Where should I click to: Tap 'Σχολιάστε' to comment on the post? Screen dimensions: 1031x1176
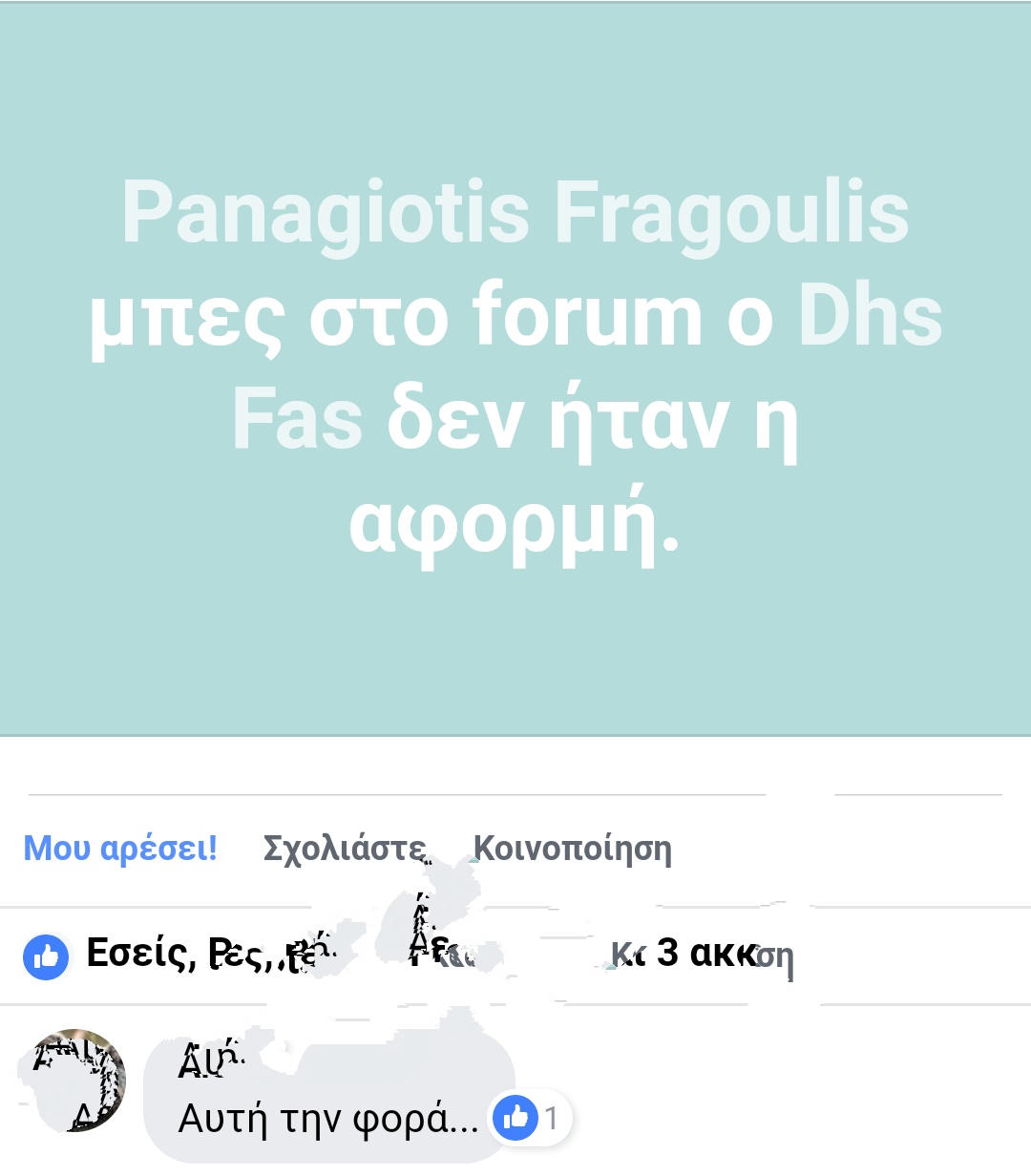pyautogui.click(x=345, y=848)
